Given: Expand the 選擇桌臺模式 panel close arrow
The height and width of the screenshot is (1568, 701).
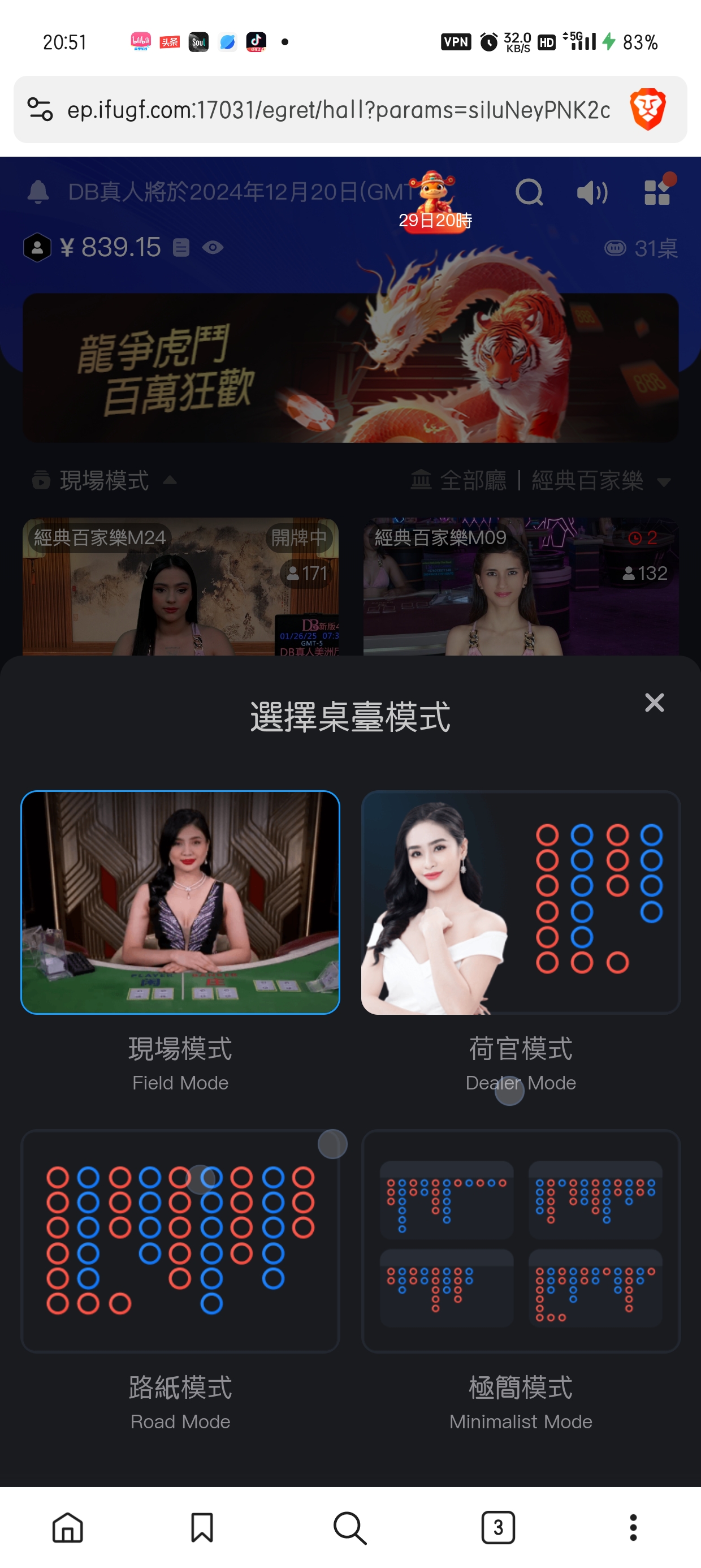Looking at the screenshot, I should 654,703.
